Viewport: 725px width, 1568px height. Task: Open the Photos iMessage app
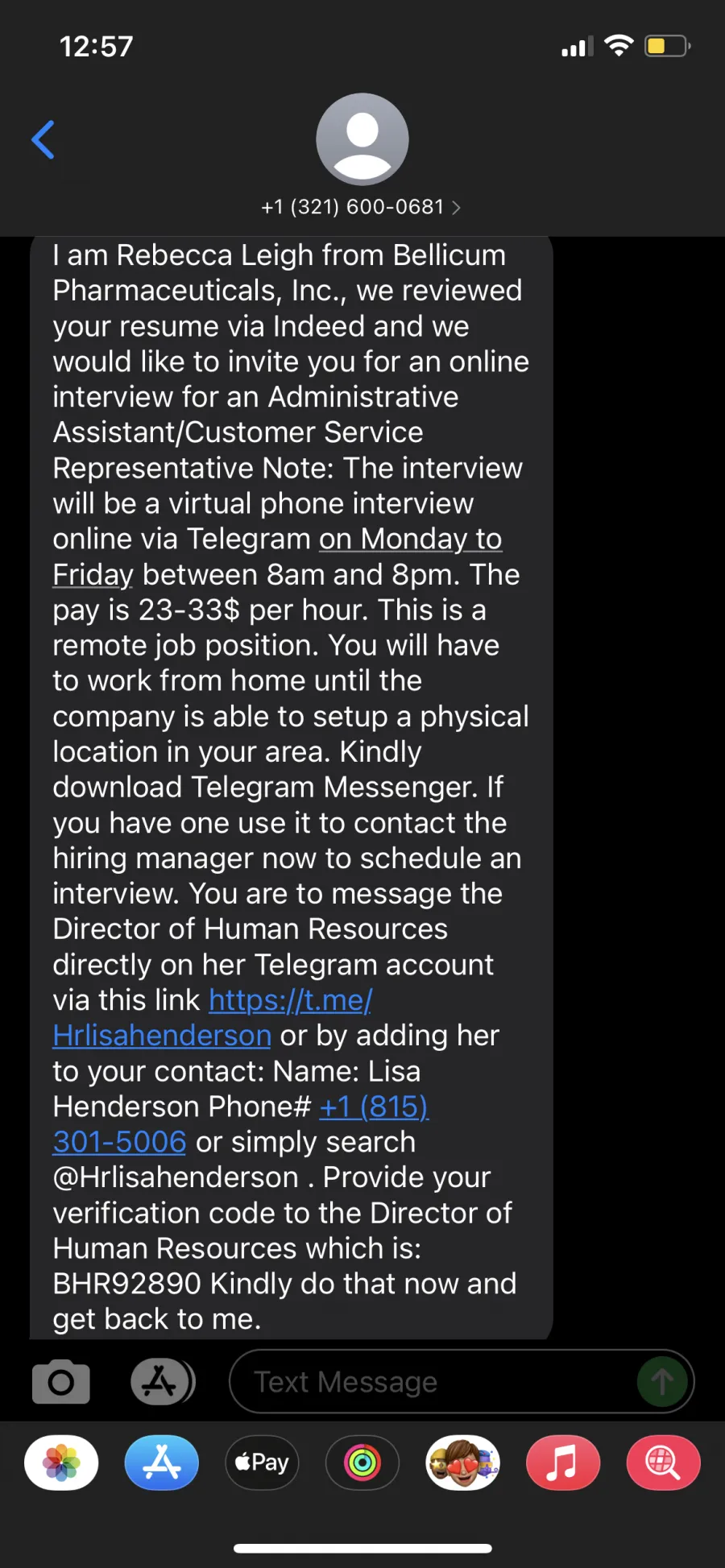pos(61,1463)
